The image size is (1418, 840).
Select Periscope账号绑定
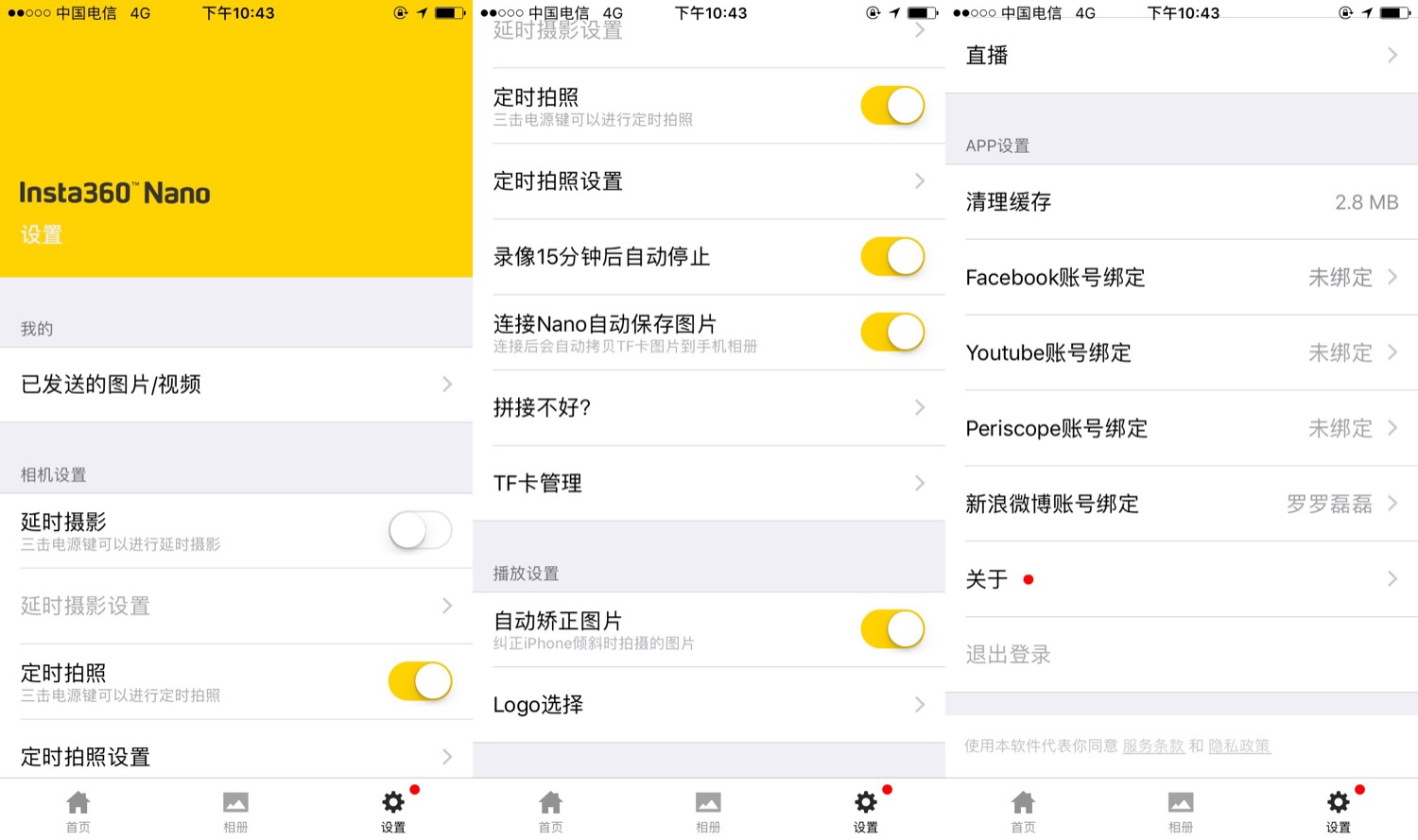click(1182, 429)
